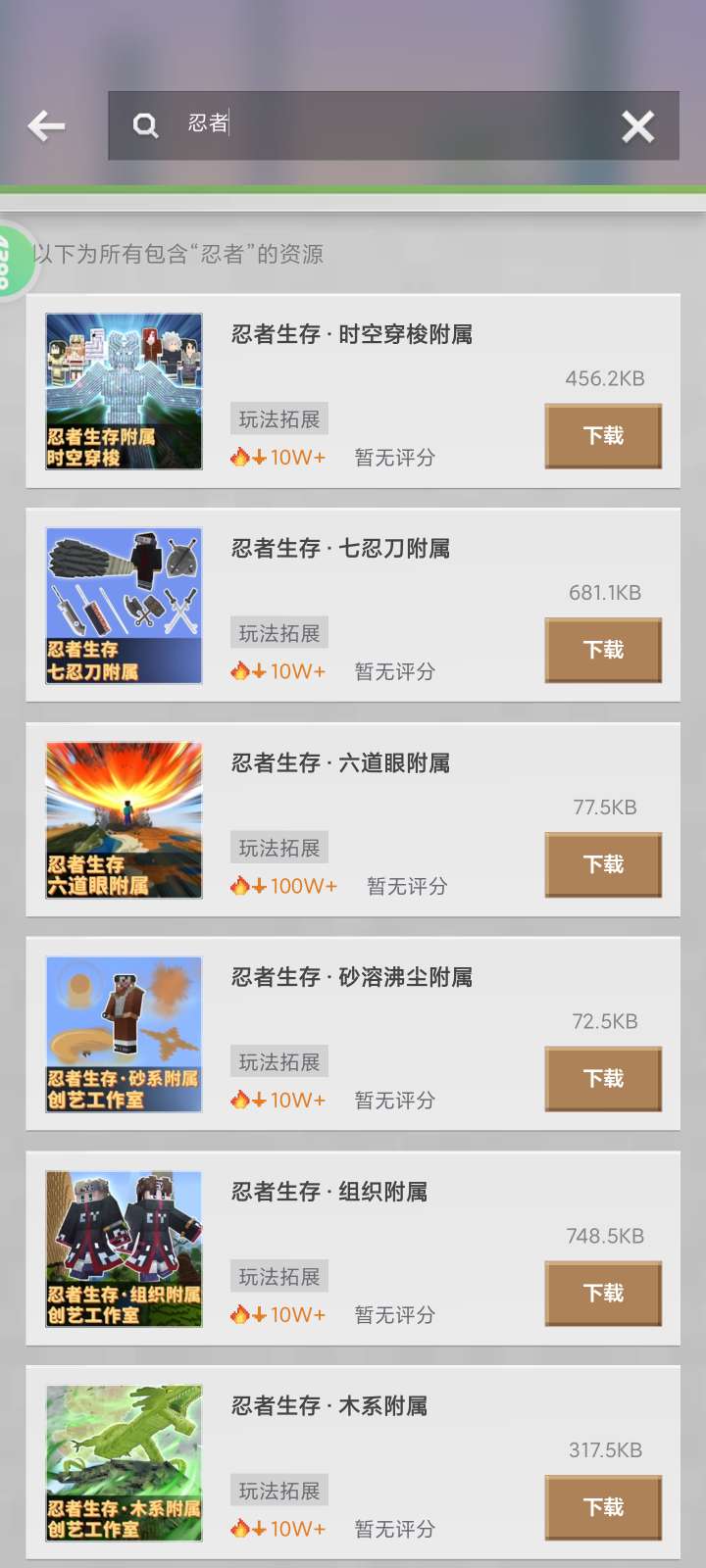This screenshot has height=1568, width=706.
Task: Download 忍者生存·组织附属
Action: tap(603, 1294)
